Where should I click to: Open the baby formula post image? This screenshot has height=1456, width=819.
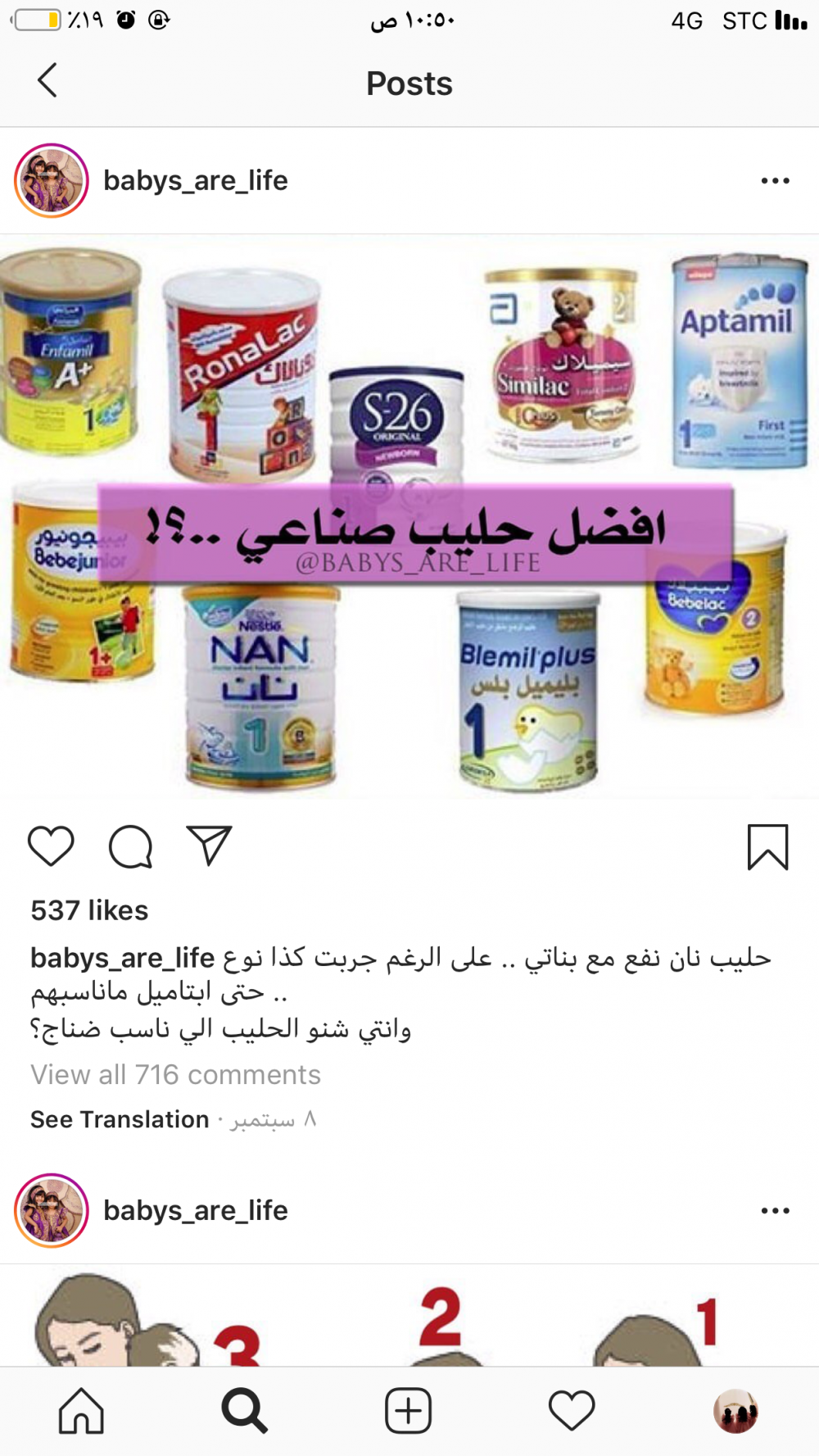click(409, 516)
